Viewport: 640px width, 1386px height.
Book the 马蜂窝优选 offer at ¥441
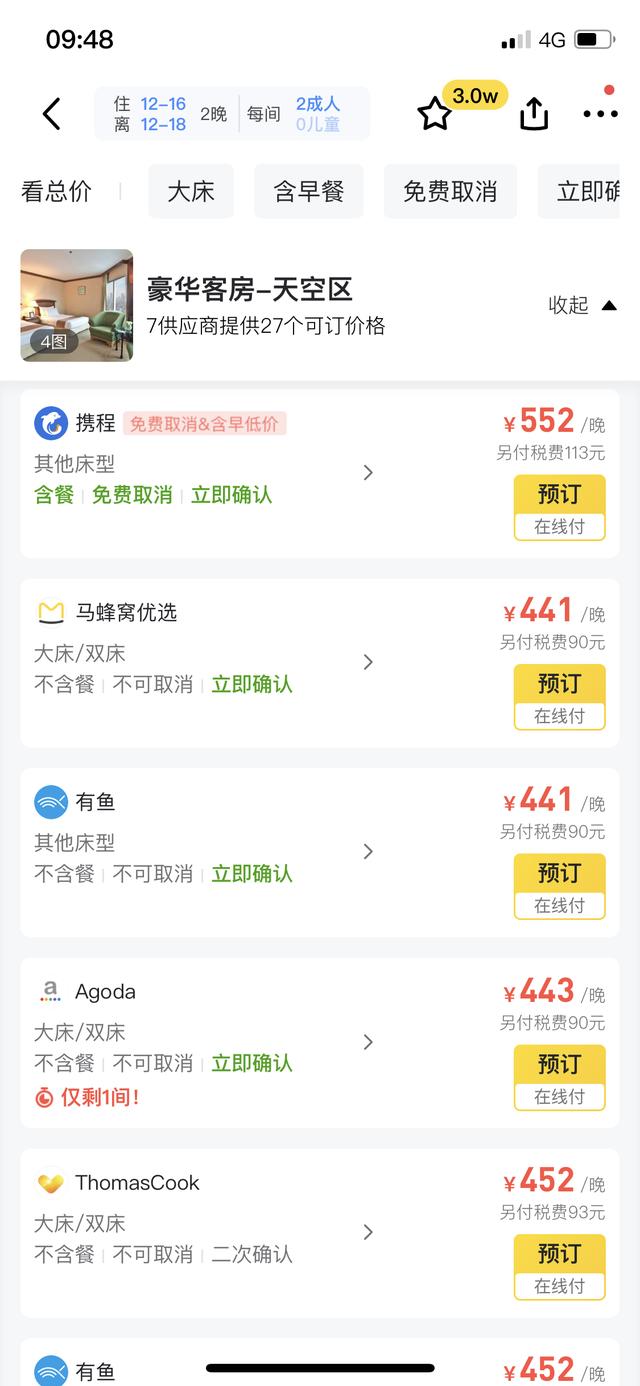click(559, 697)
